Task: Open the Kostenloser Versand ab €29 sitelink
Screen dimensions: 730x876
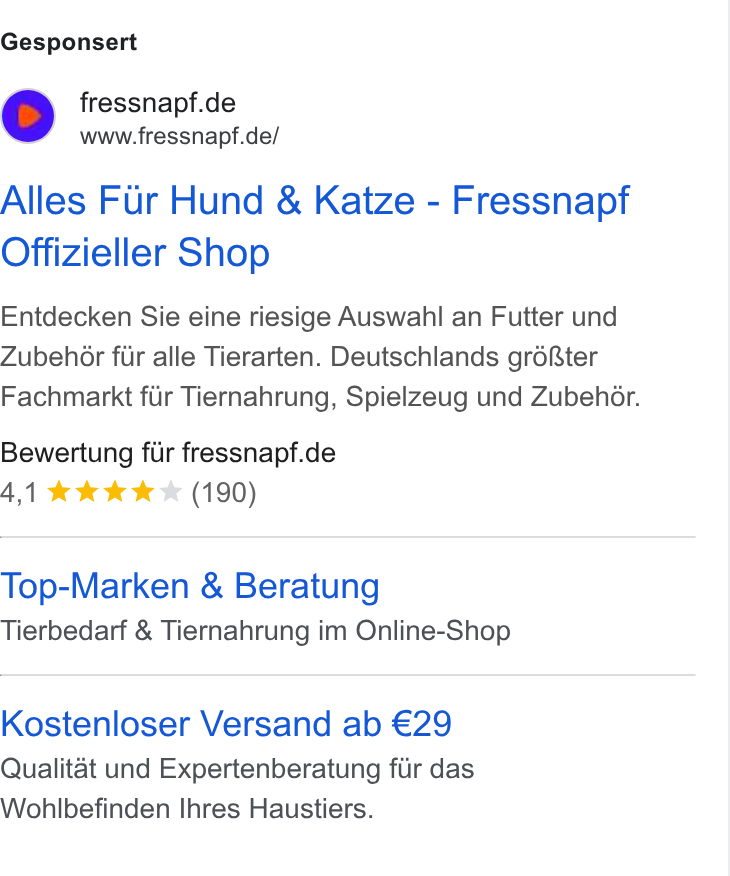Action: pyautogui.click(x=226, y=723)
